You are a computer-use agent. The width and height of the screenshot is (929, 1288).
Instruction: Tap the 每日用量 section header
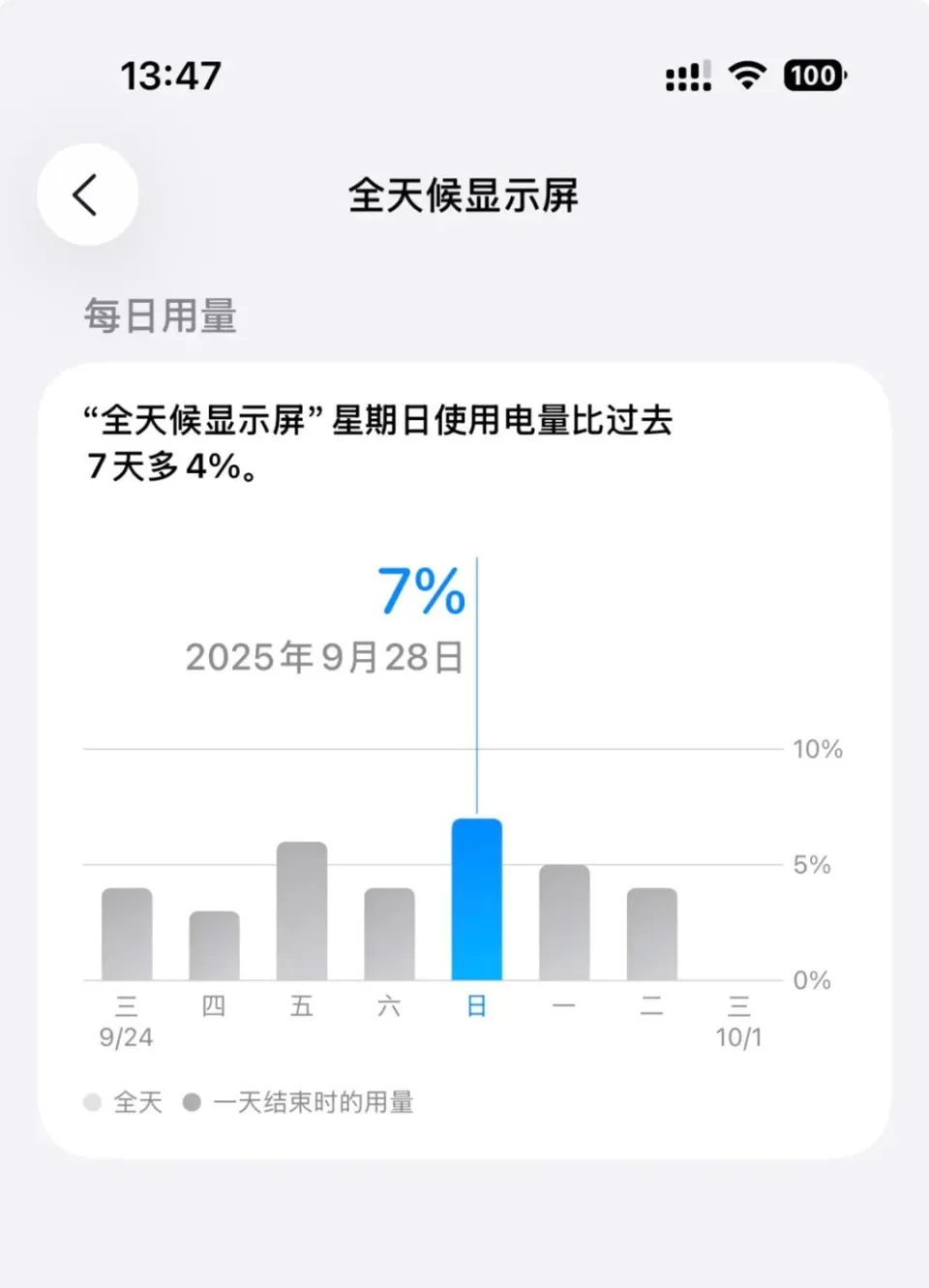(x=161, y=317)
